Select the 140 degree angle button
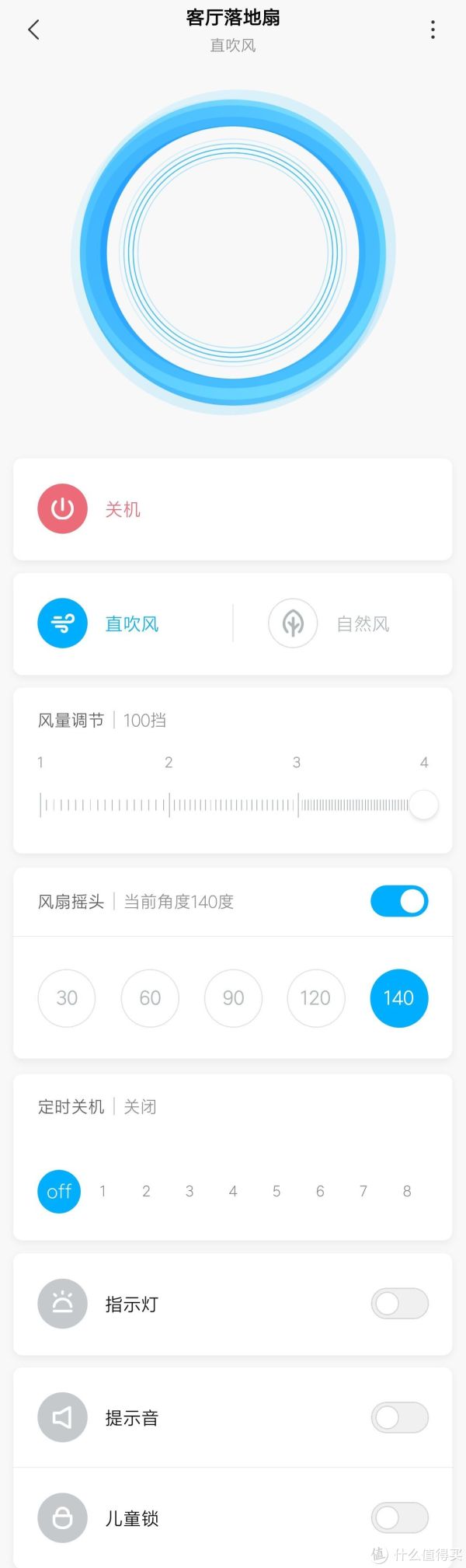The image size is (466, 1568). (399, 998)
